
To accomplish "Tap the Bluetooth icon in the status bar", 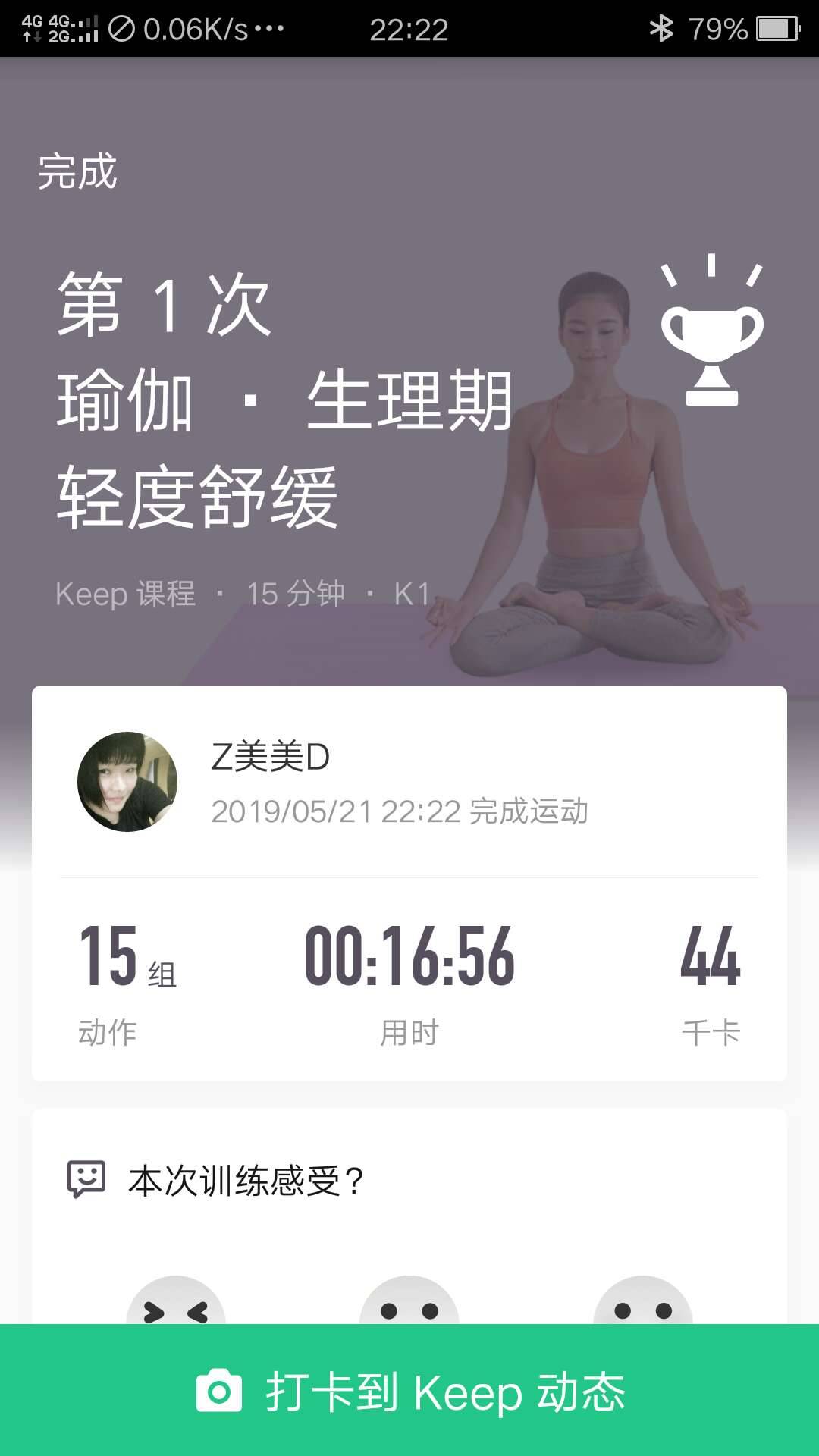I will point(661,29).
